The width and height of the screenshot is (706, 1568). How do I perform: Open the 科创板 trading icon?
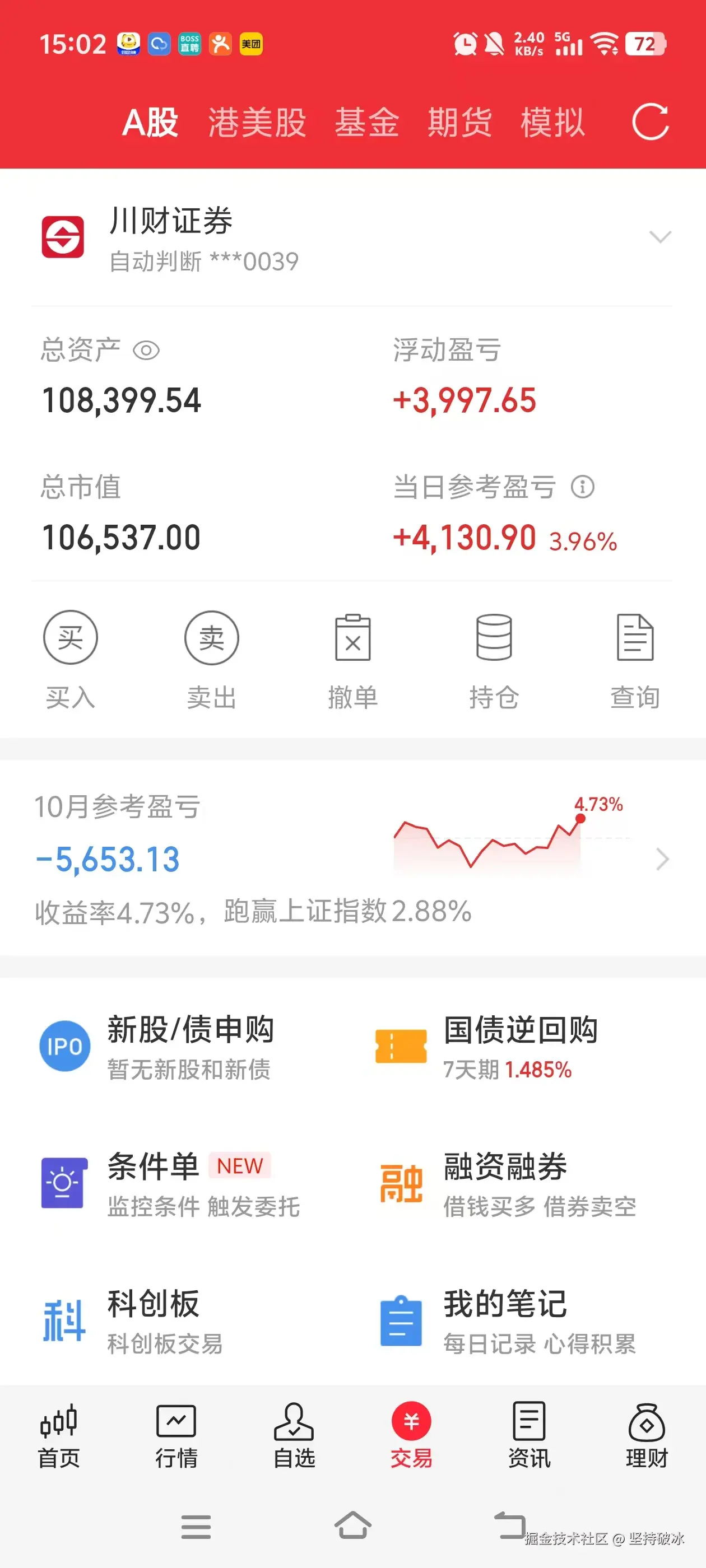point(64,1318)
